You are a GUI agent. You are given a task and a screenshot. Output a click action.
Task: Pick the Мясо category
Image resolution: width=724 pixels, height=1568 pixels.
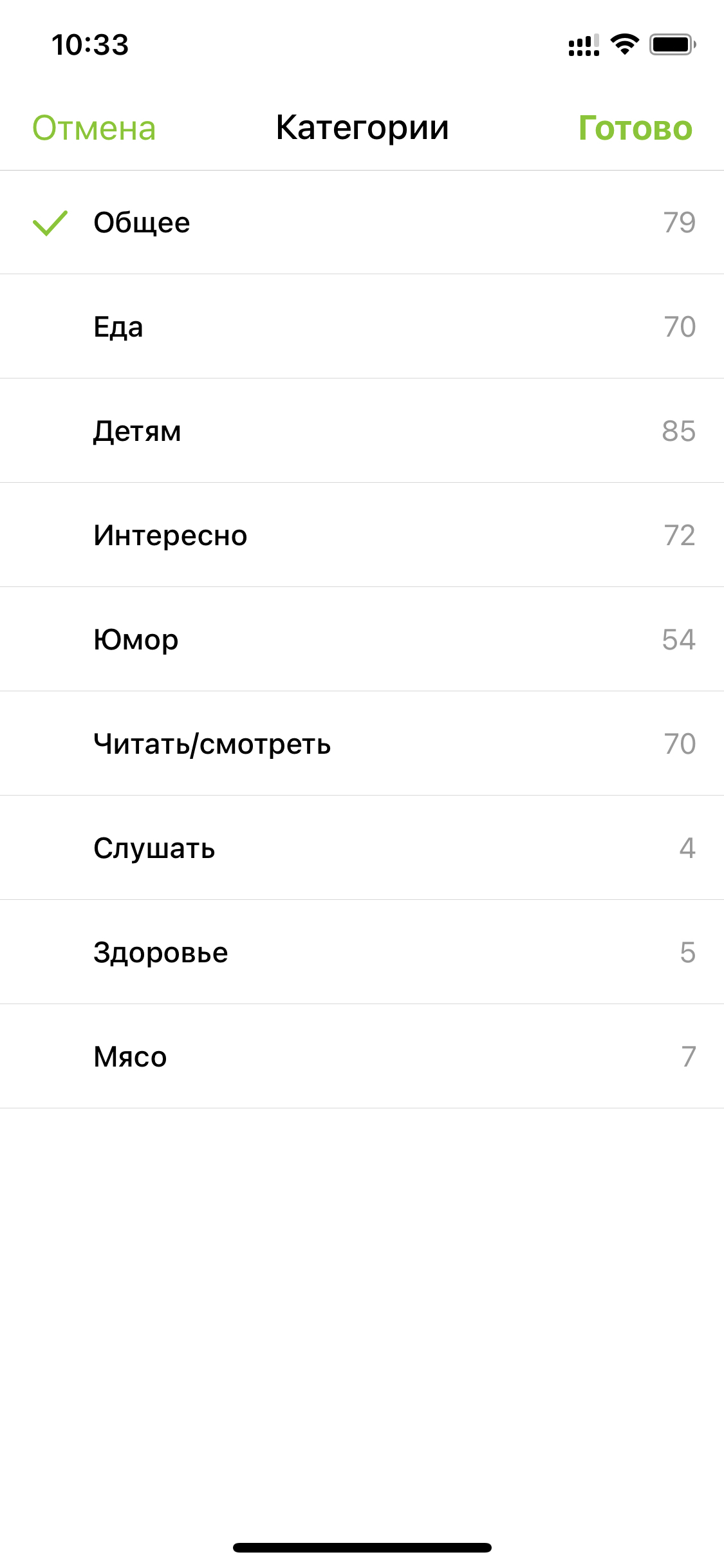[130, 1057]
